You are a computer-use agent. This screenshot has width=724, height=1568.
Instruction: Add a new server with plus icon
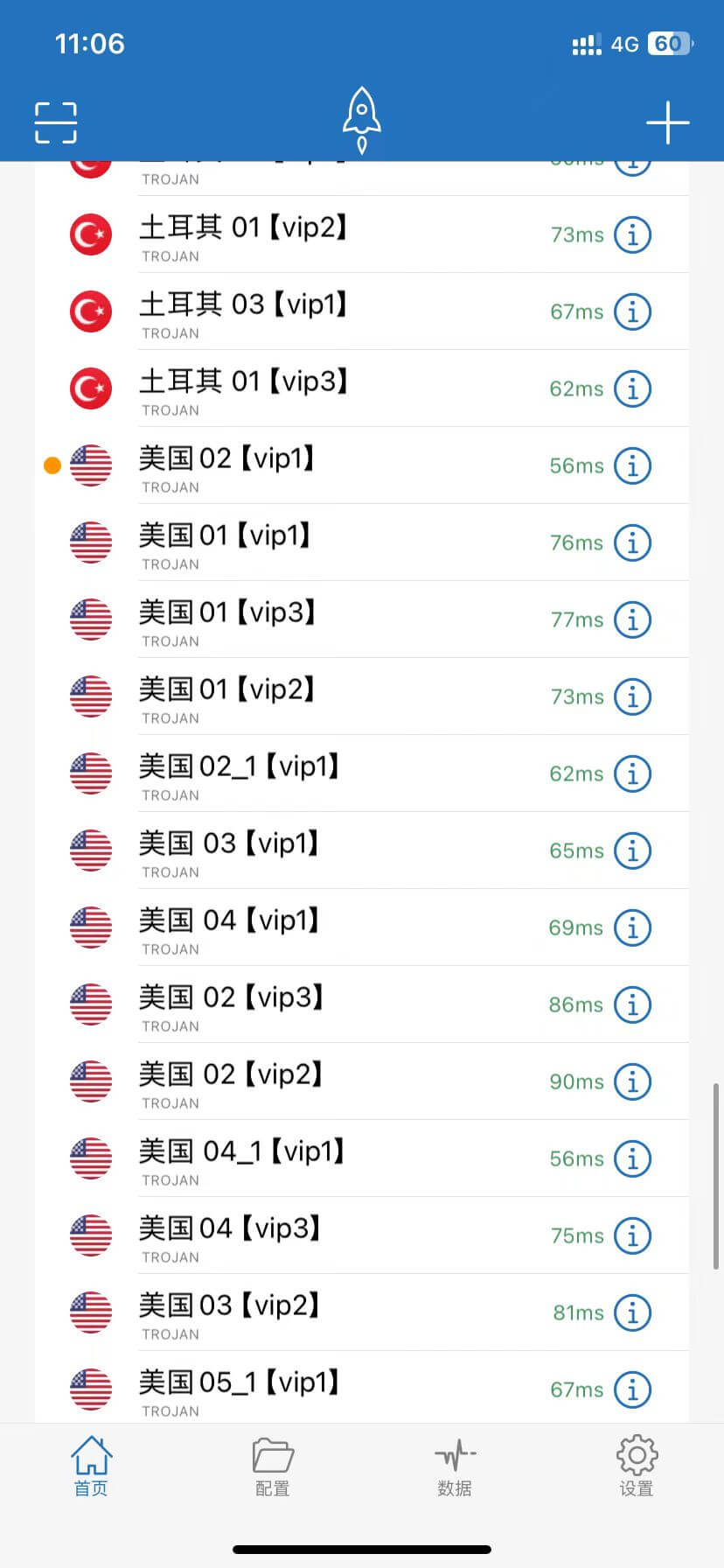click(x=667, y=122)
